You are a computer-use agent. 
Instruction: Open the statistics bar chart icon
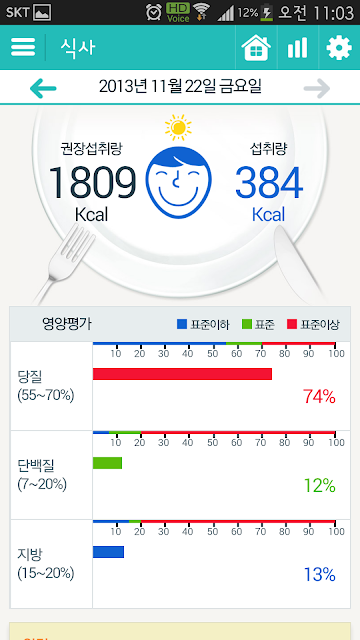click(x=298, y=48)
